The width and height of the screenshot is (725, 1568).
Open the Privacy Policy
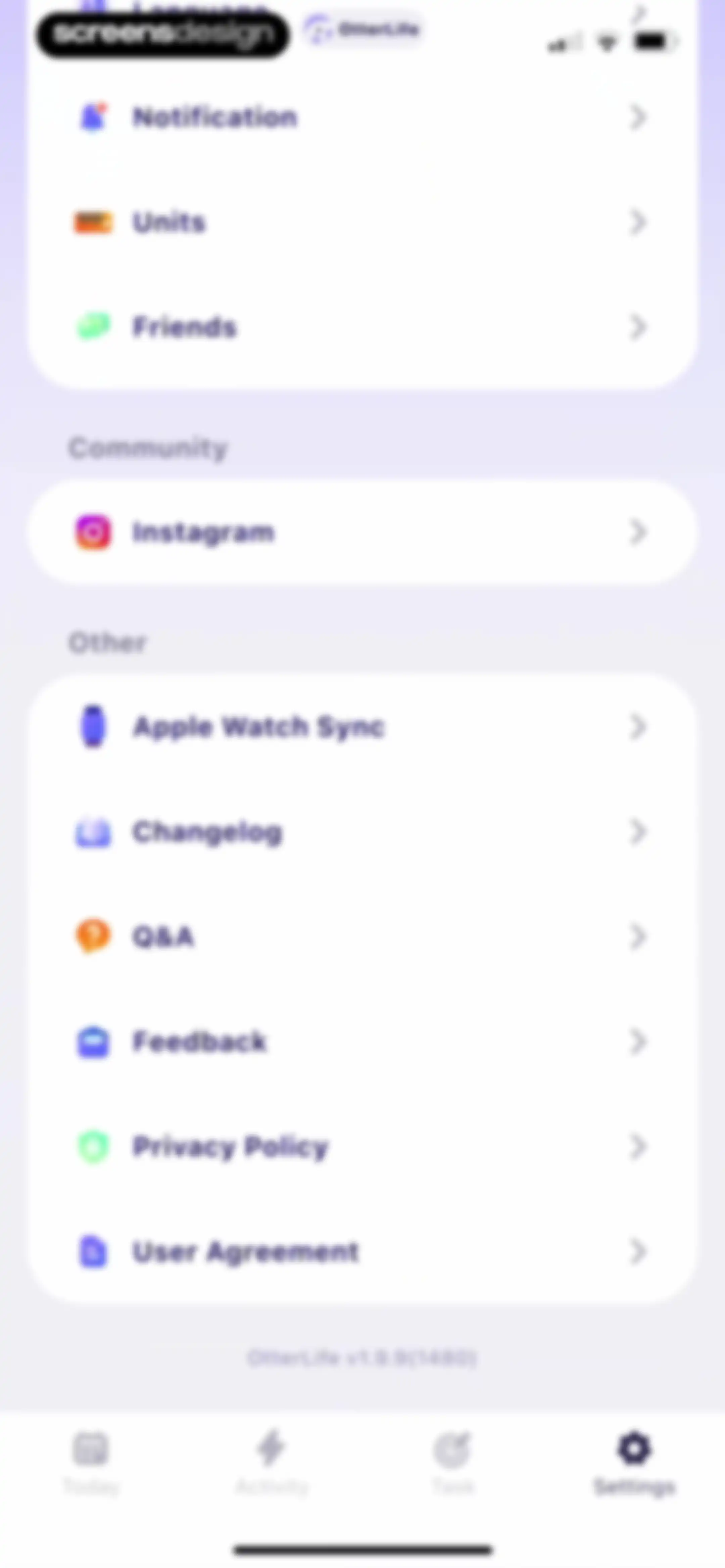coord(362,1147)
